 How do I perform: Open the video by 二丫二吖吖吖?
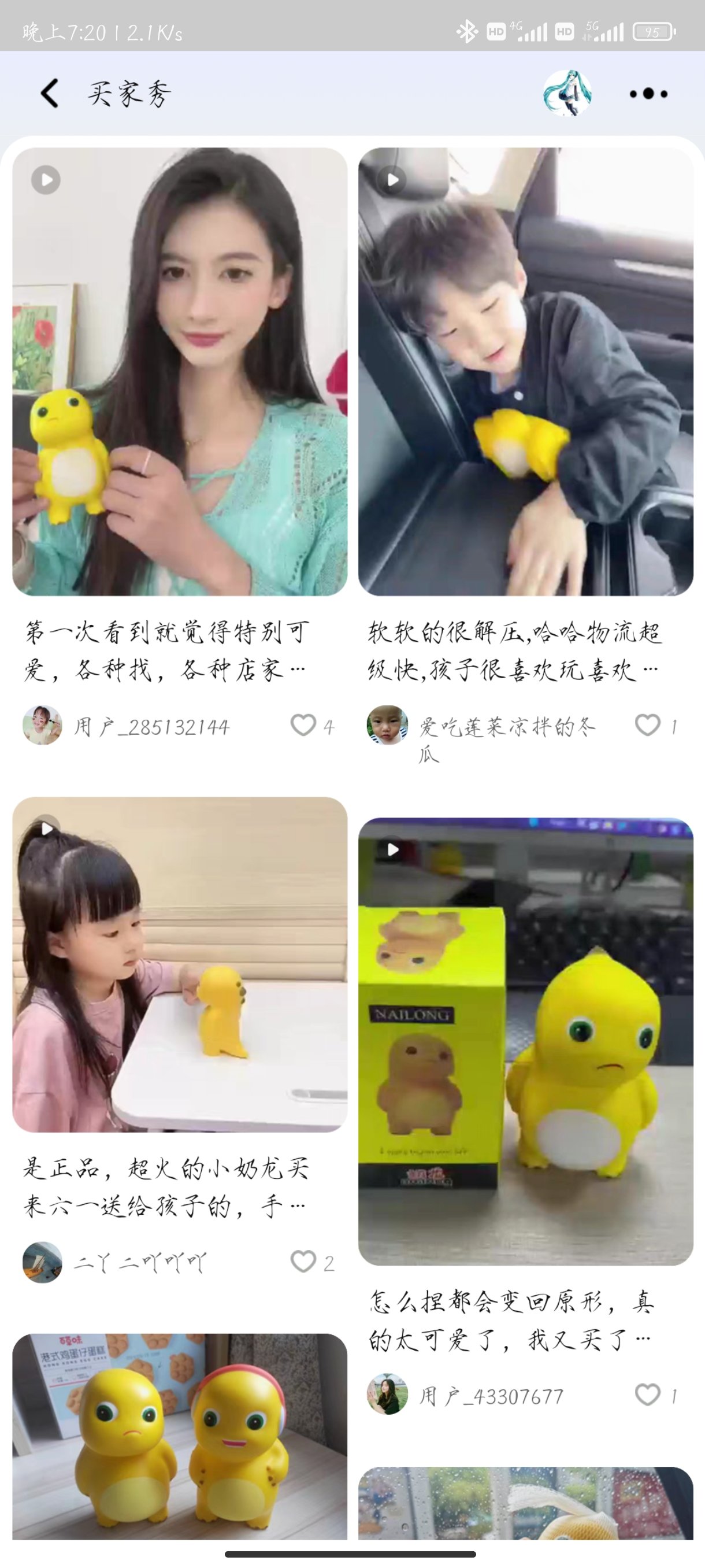tap(180, 964)
